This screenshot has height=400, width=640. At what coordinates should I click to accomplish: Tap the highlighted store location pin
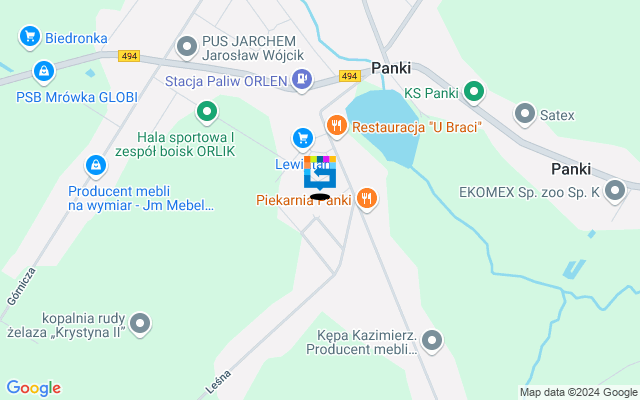[320, 176]
